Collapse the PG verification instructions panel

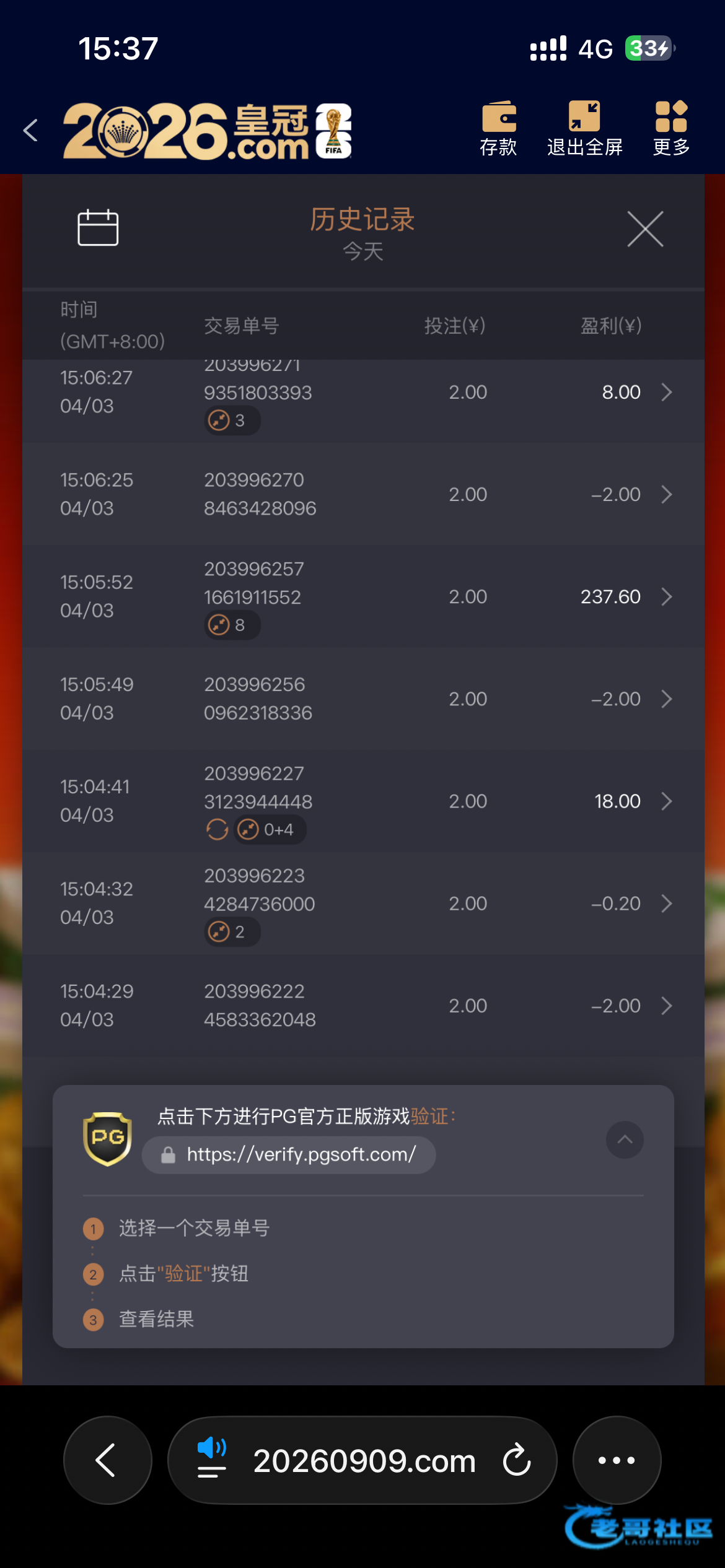pyautogui.click(x=625, y=1139)
